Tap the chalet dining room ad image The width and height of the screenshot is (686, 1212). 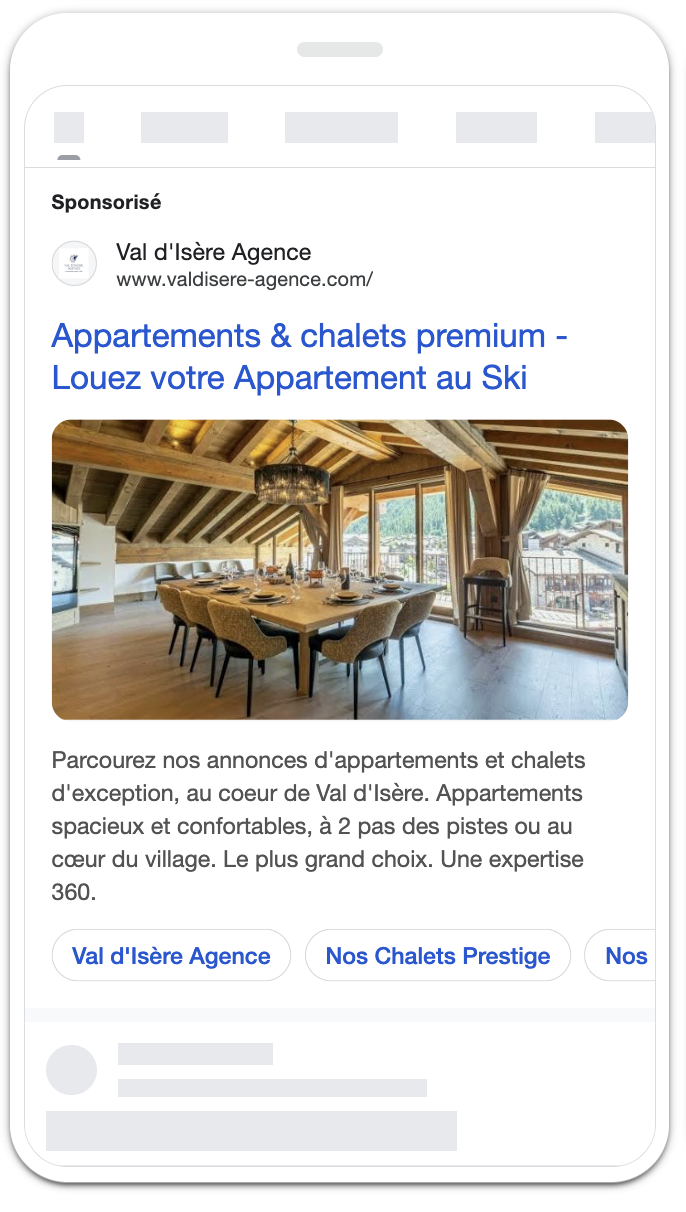340,569
